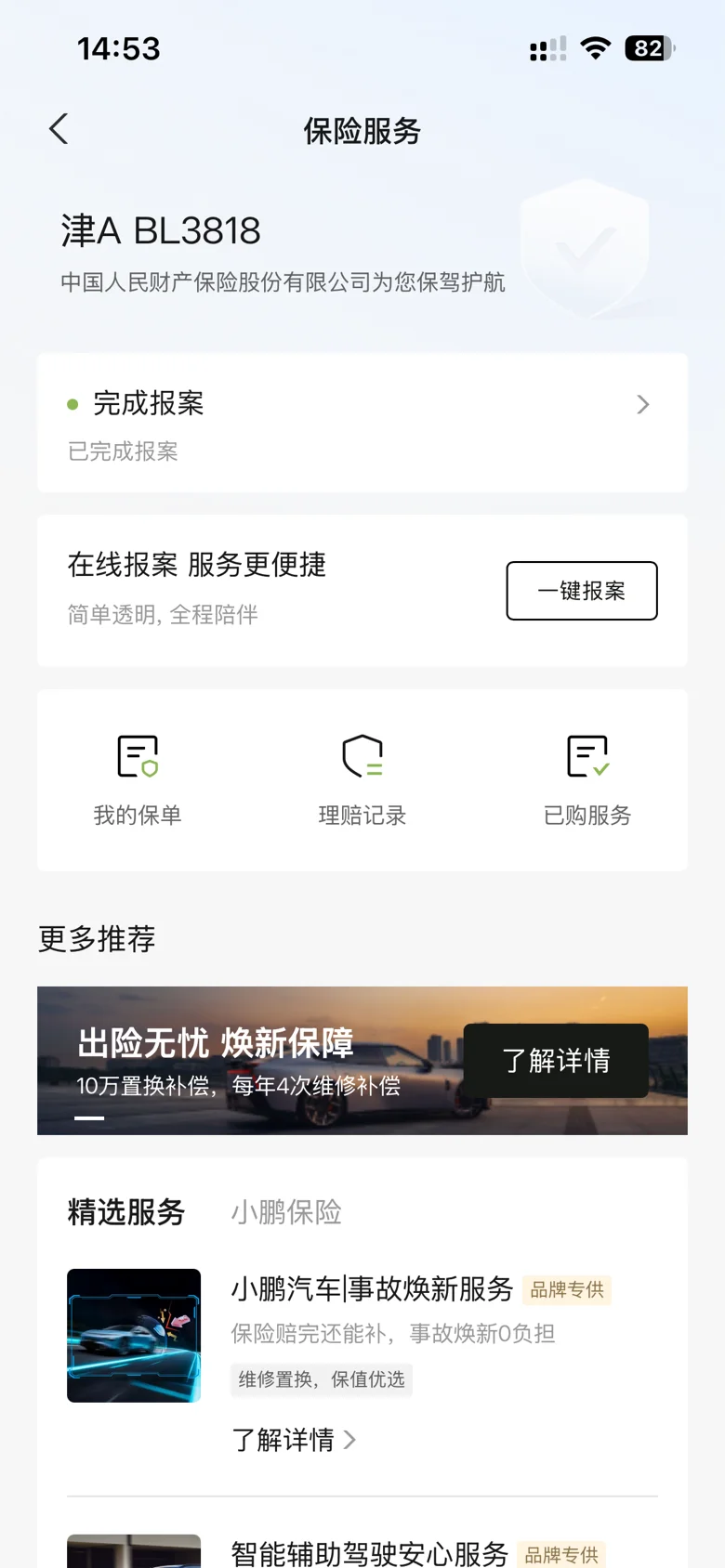Go back using the top-left arrow

coord(59,129)
